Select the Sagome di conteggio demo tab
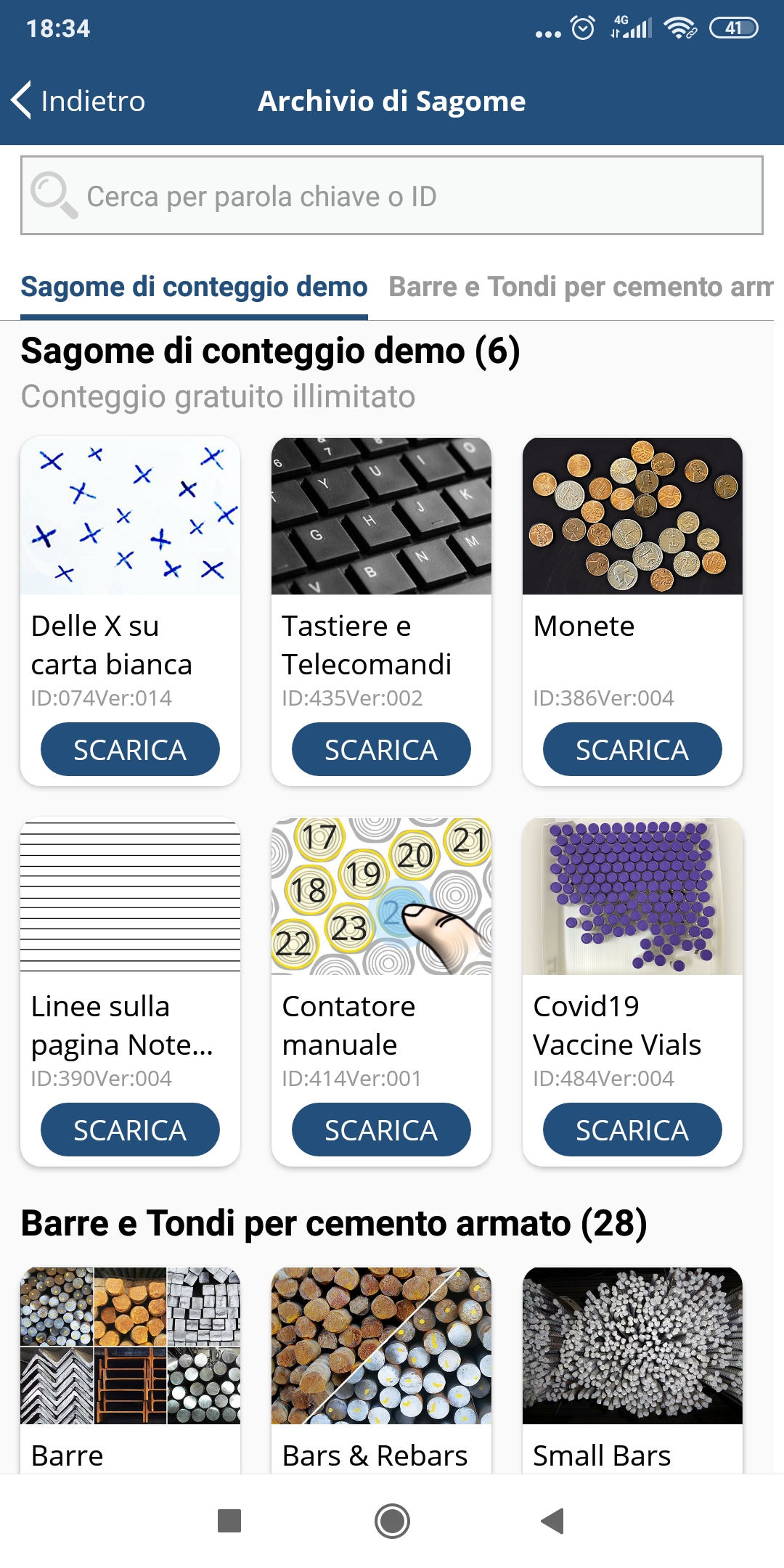This screenshot has height=1568, width=784. coord(194,287)
